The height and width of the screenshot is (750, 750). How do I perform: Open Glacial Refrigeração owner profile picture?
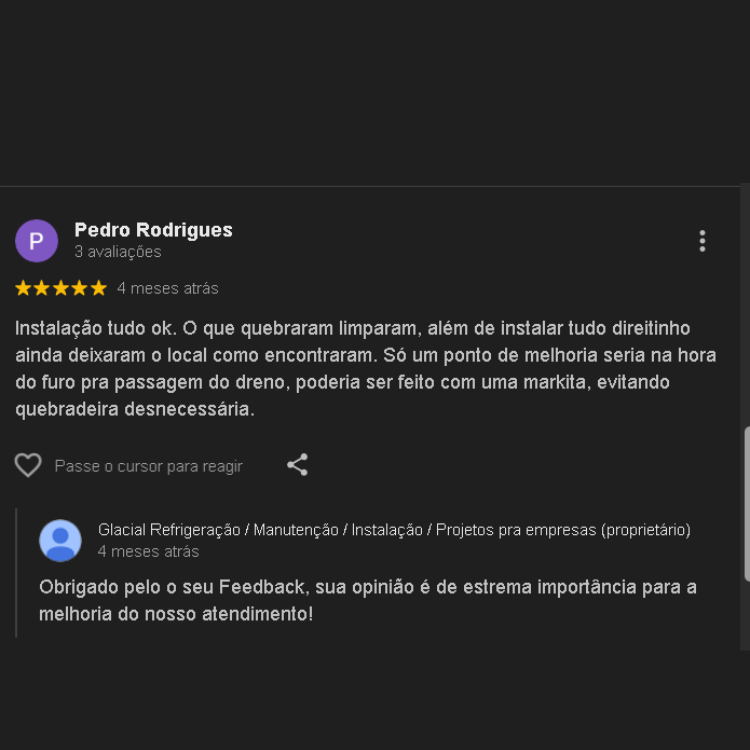(60, 540)
